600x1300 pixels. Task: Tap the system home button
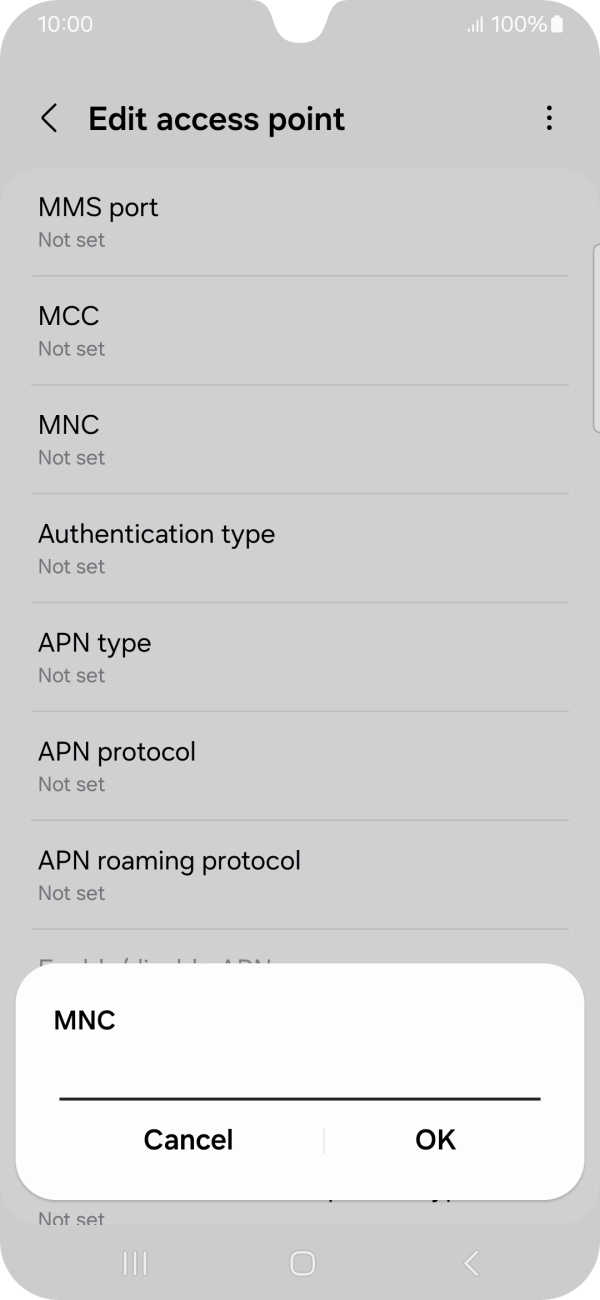(302, 1263)
